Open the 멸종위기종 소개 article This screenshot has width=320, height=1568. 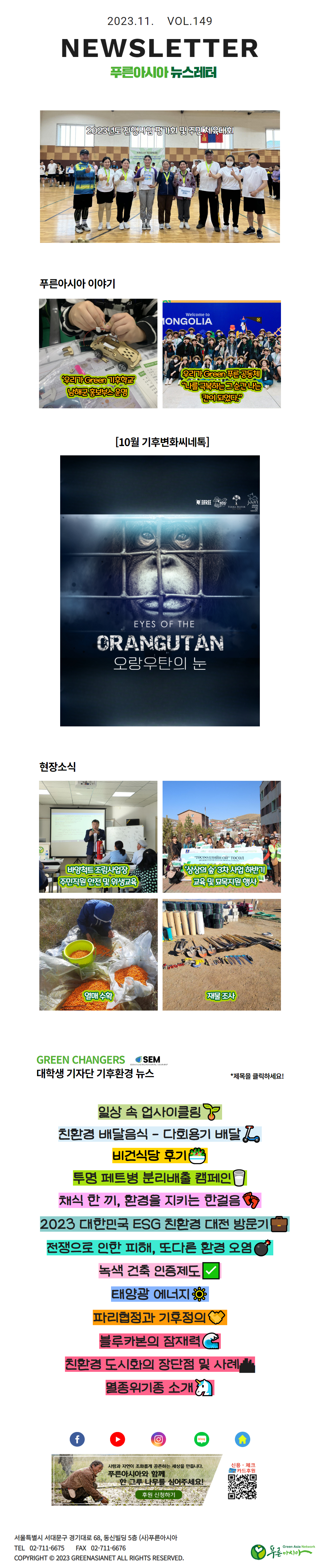click(159, 1387)
